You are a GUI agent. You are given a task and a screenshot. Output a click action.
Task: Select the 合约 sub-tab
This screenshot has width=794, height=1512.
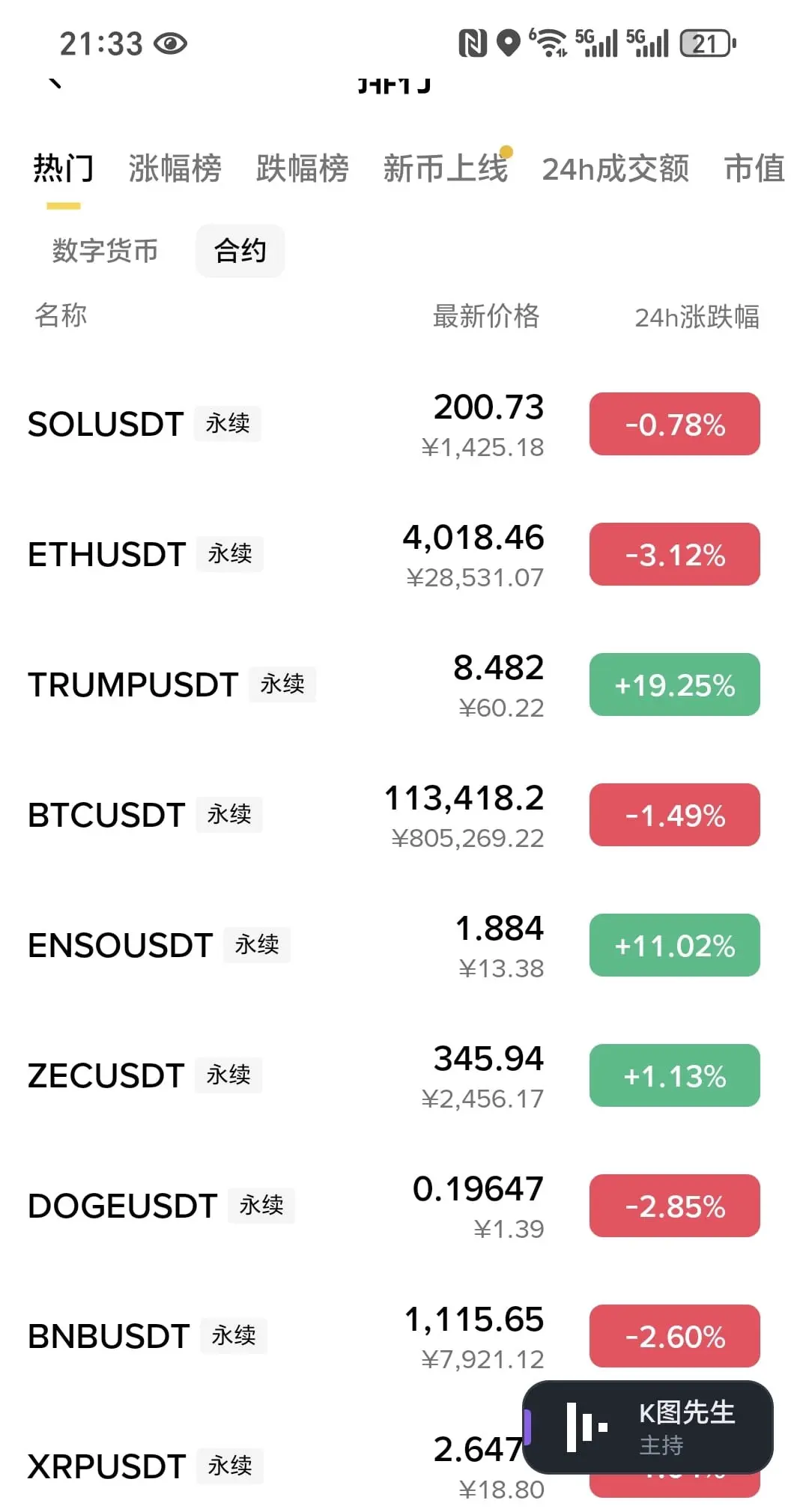coord(240,251)
